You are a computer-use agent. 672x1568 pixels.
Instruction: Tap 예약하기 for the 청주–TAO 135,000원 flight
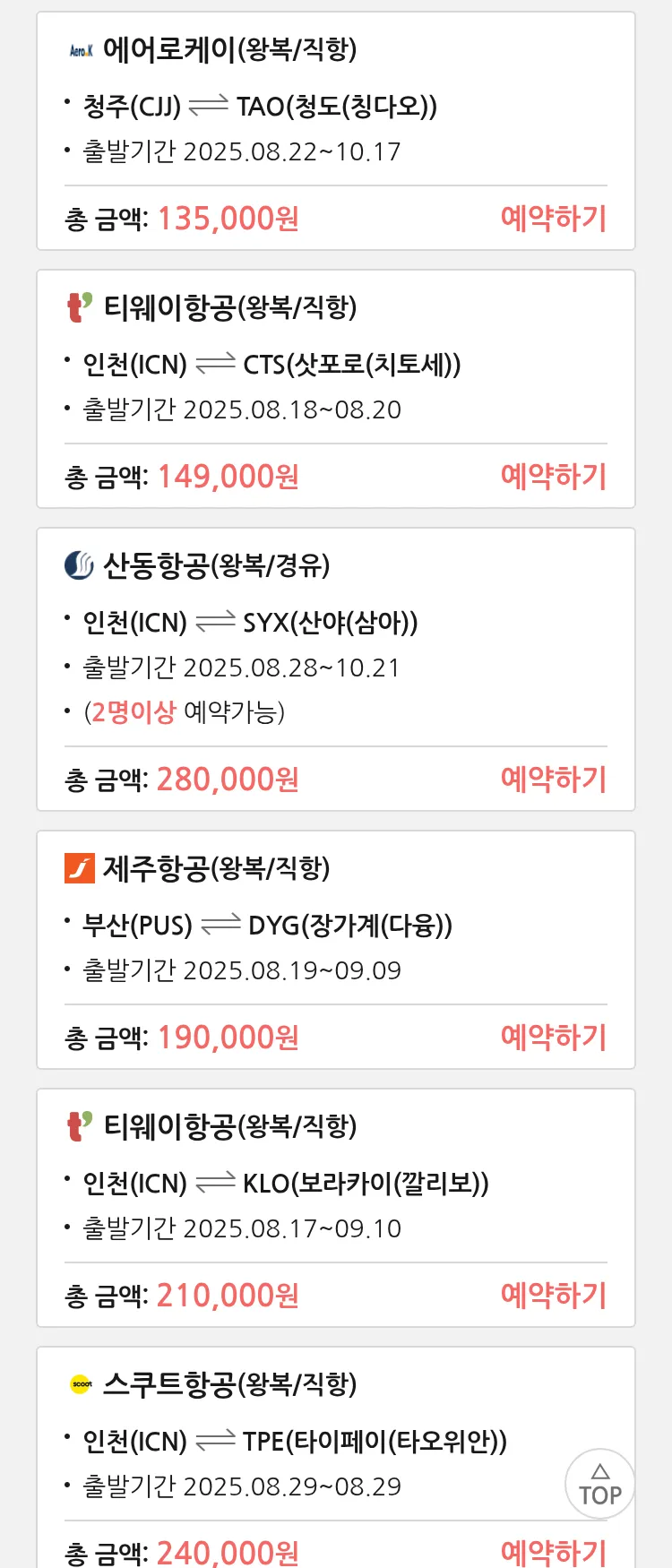554,219
